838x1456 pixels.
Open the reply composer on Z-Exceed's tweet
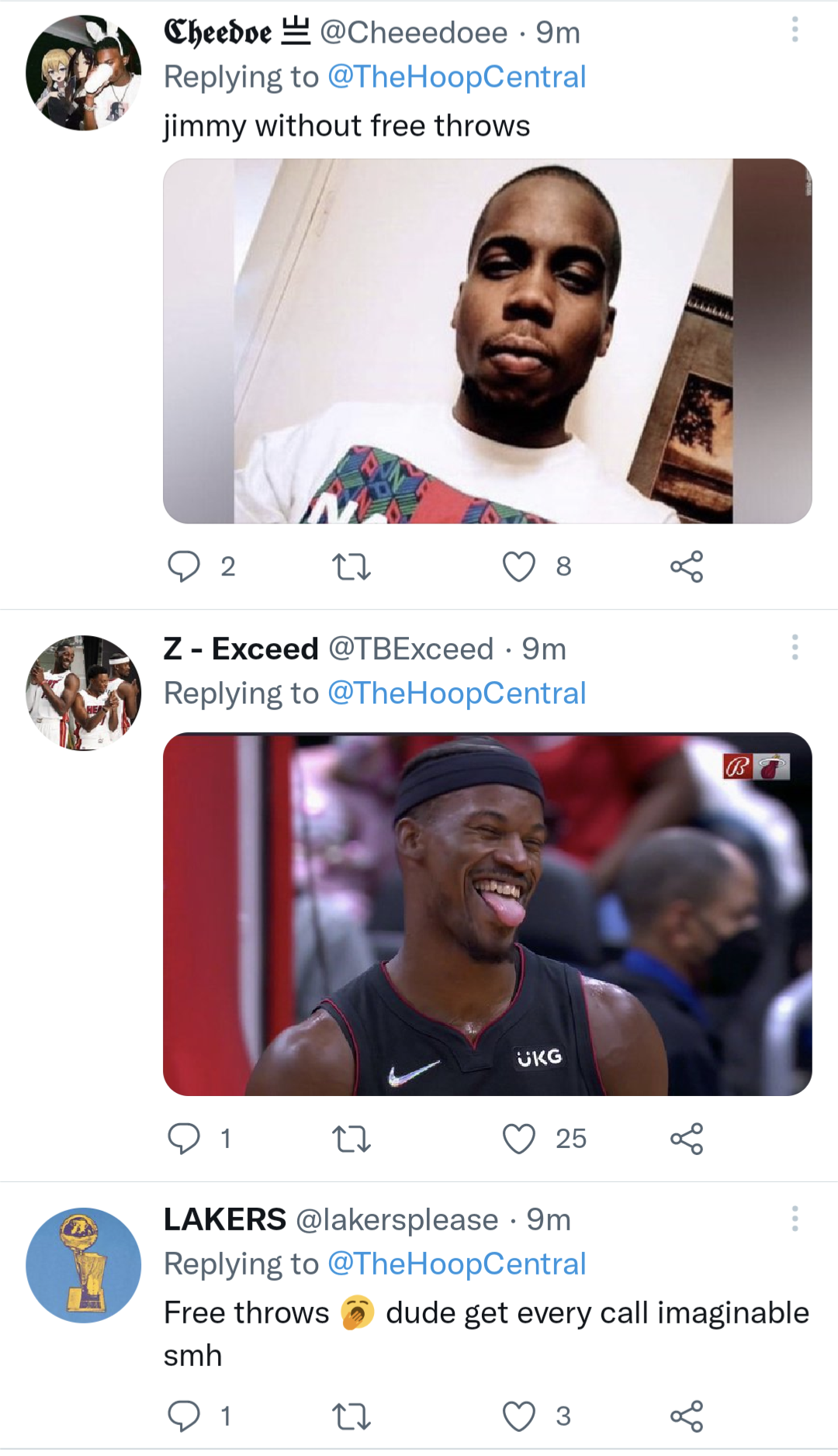point(186,1138)
